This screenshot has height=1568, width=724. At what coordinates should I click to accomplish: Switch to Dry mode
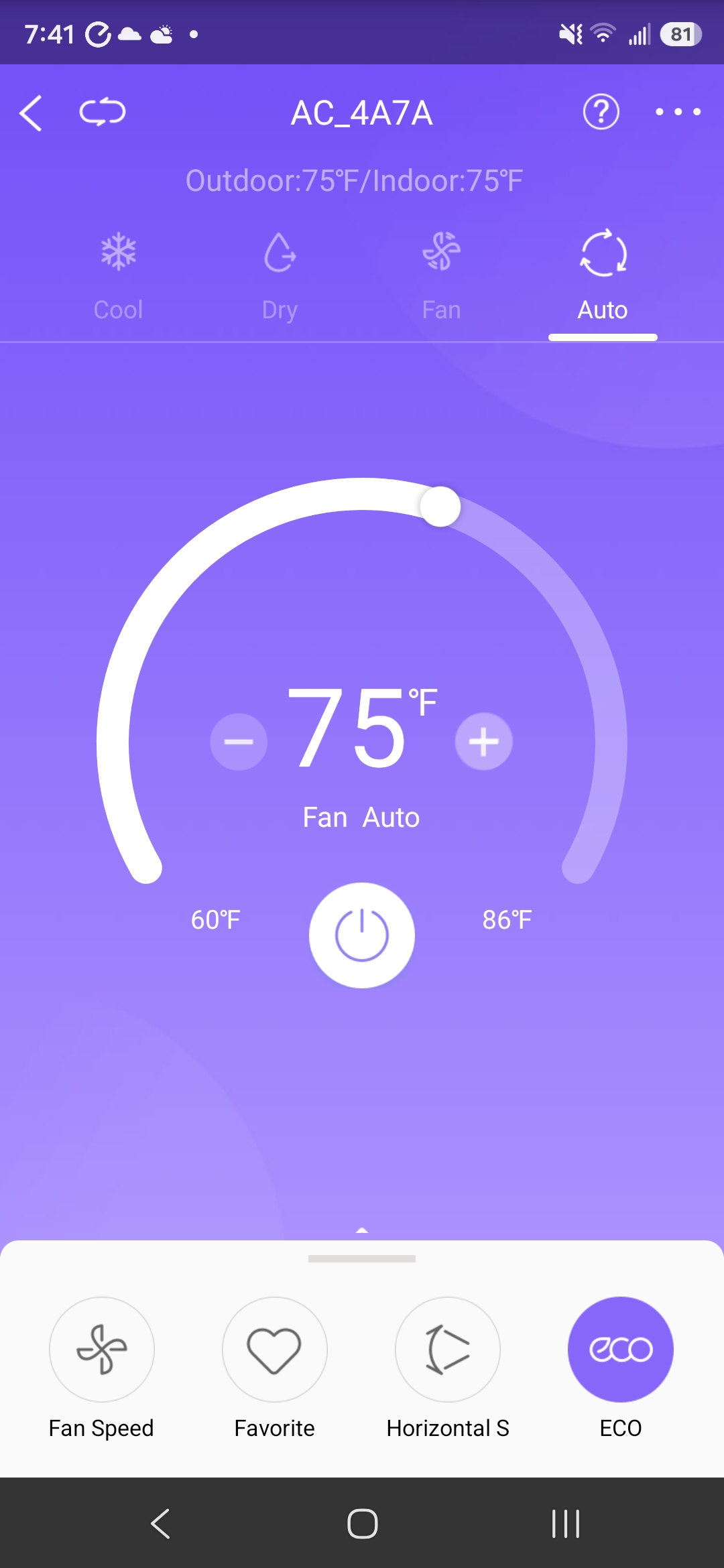tap(280, 277)
